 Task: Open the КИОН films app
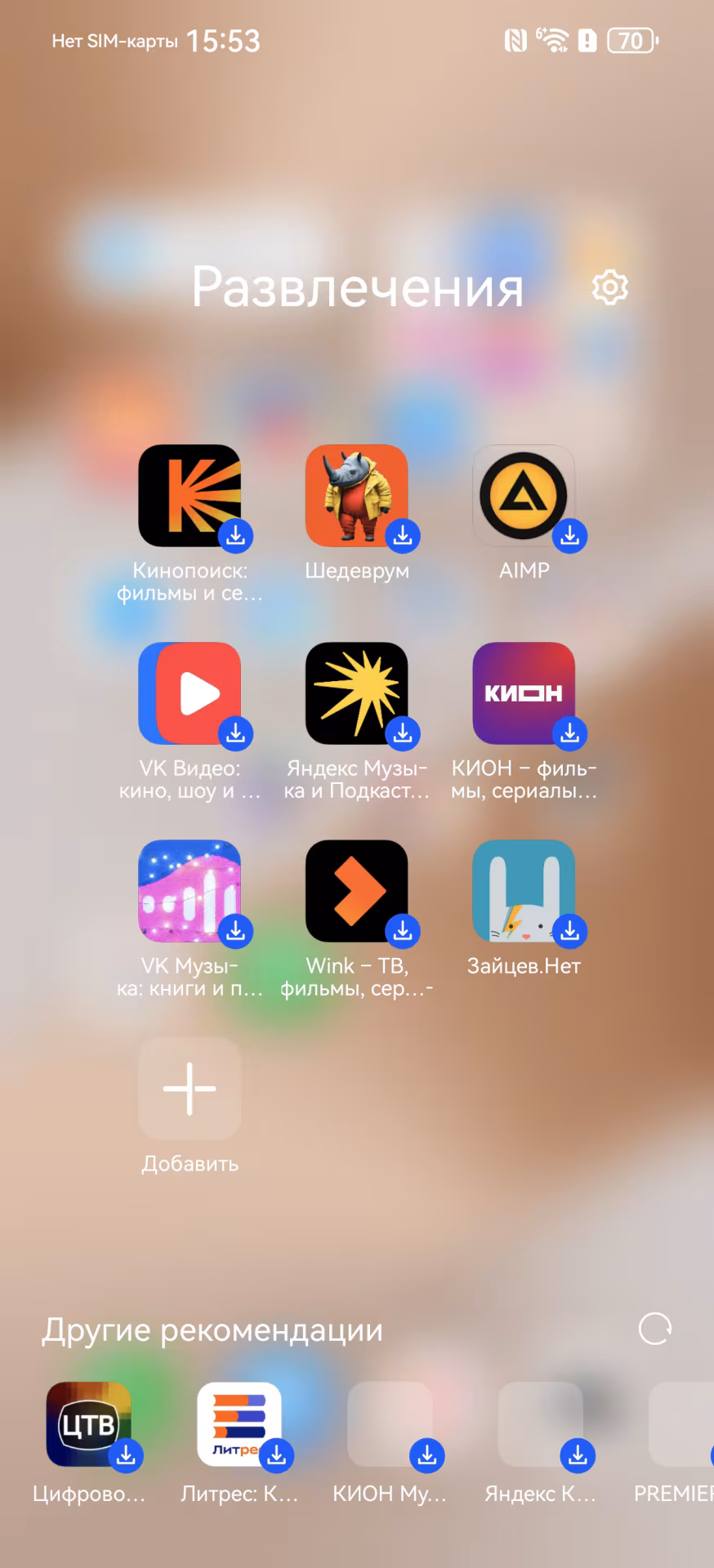click(x=524, y=693)
